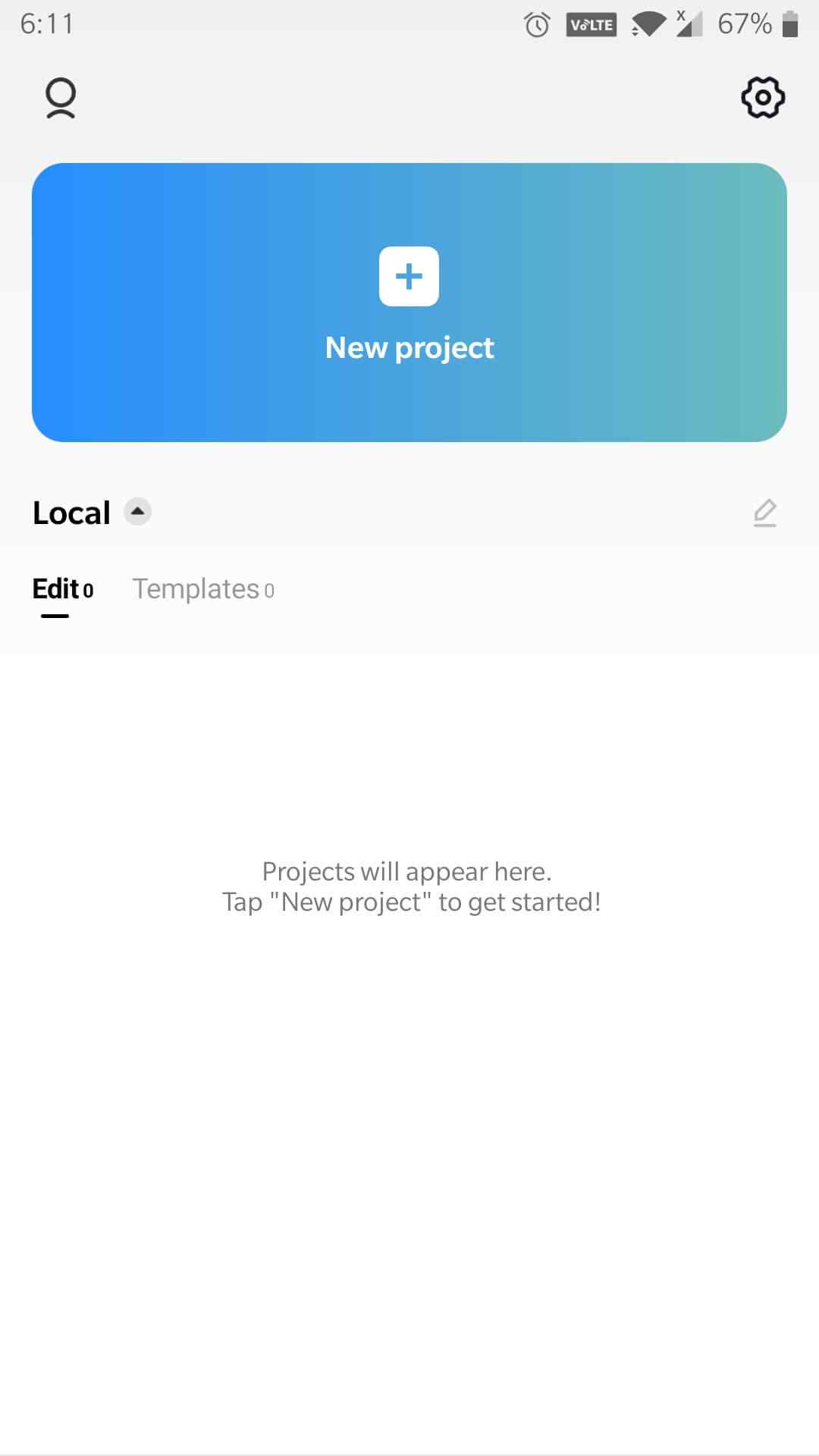Open the settings gear
Screen dimensions: 819x1456
point(762,97)
